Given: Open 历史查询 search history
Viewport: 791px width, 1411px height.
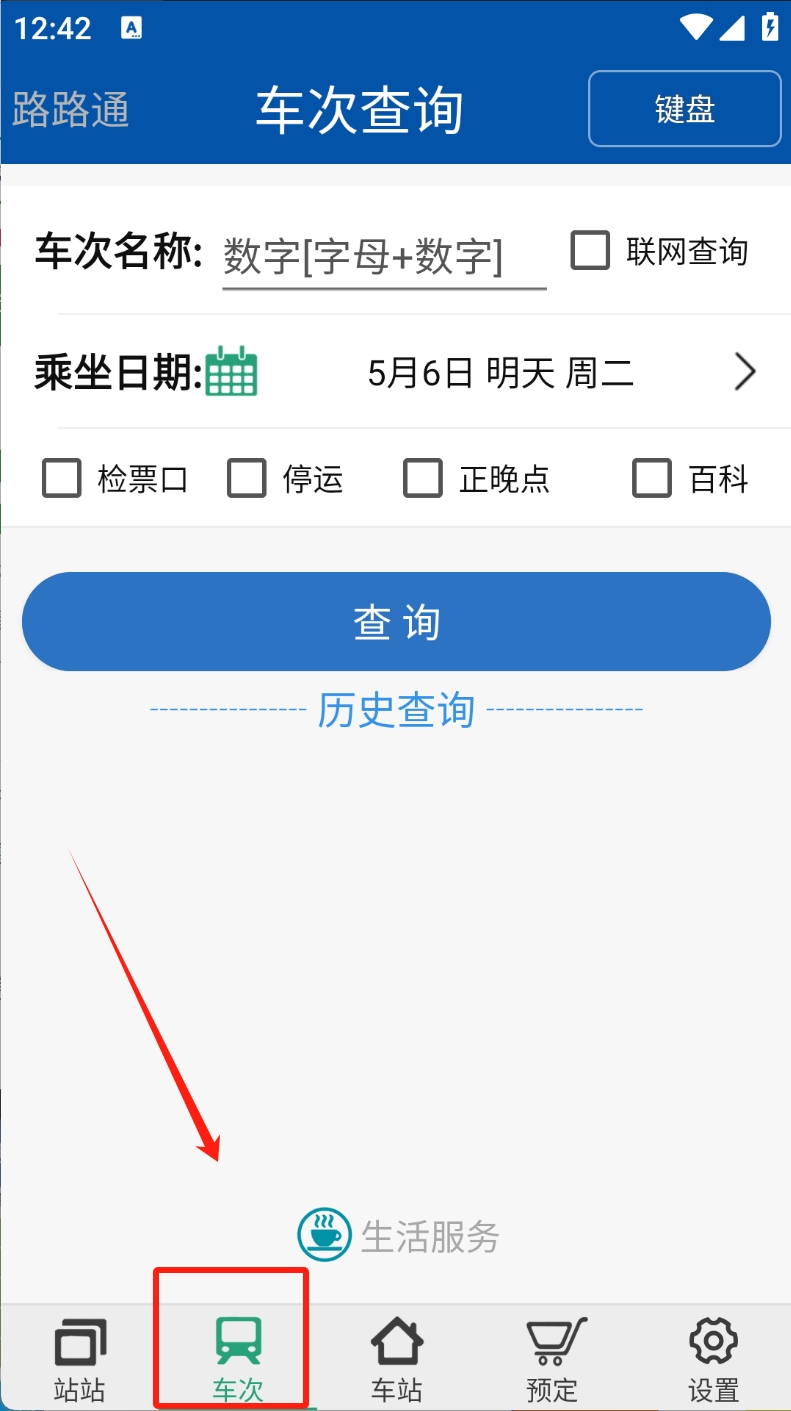Looking at the screenshot, I should pos(396,710).
